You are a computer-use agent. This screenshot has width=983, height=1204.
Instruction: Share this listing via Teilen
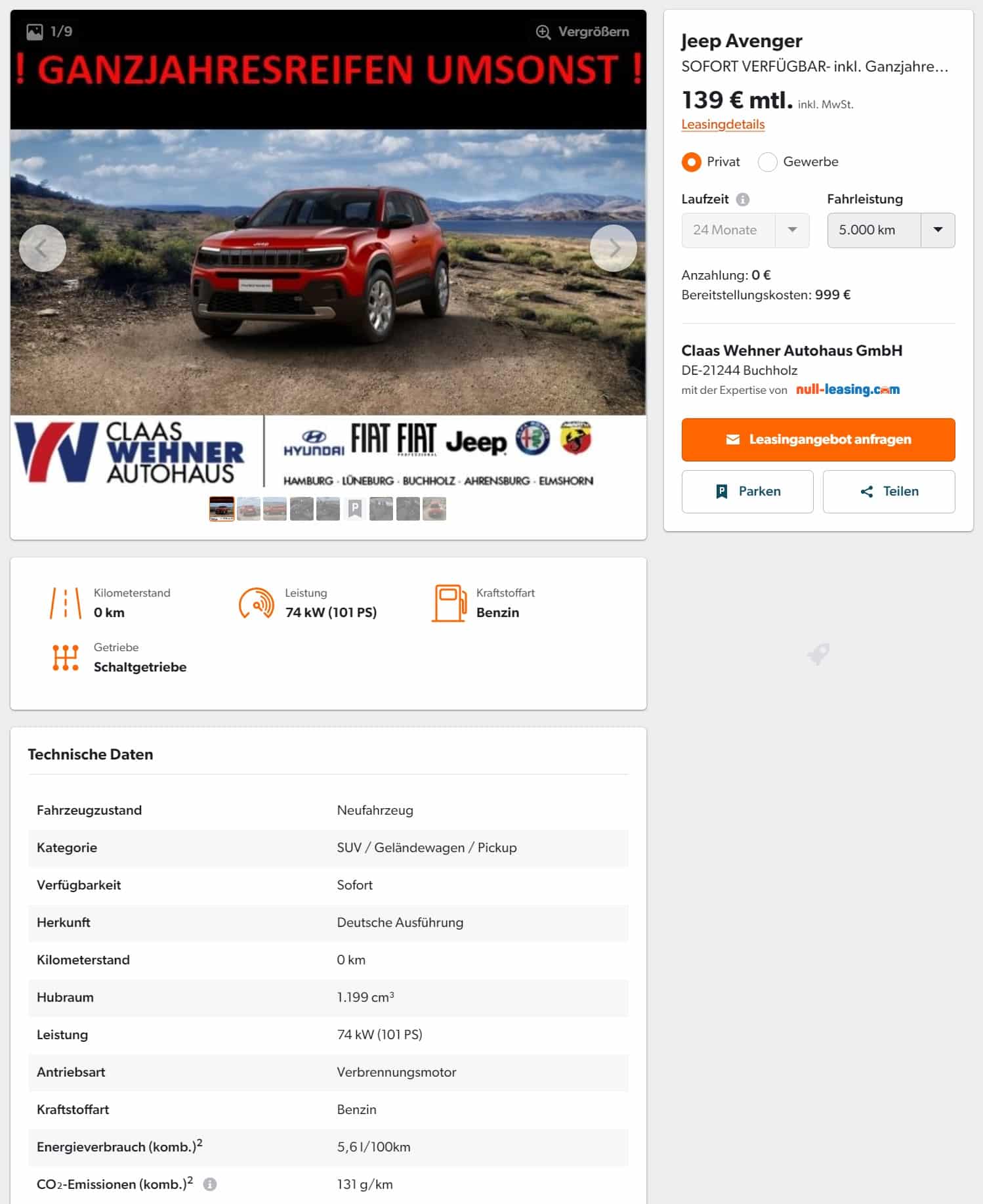889,492
